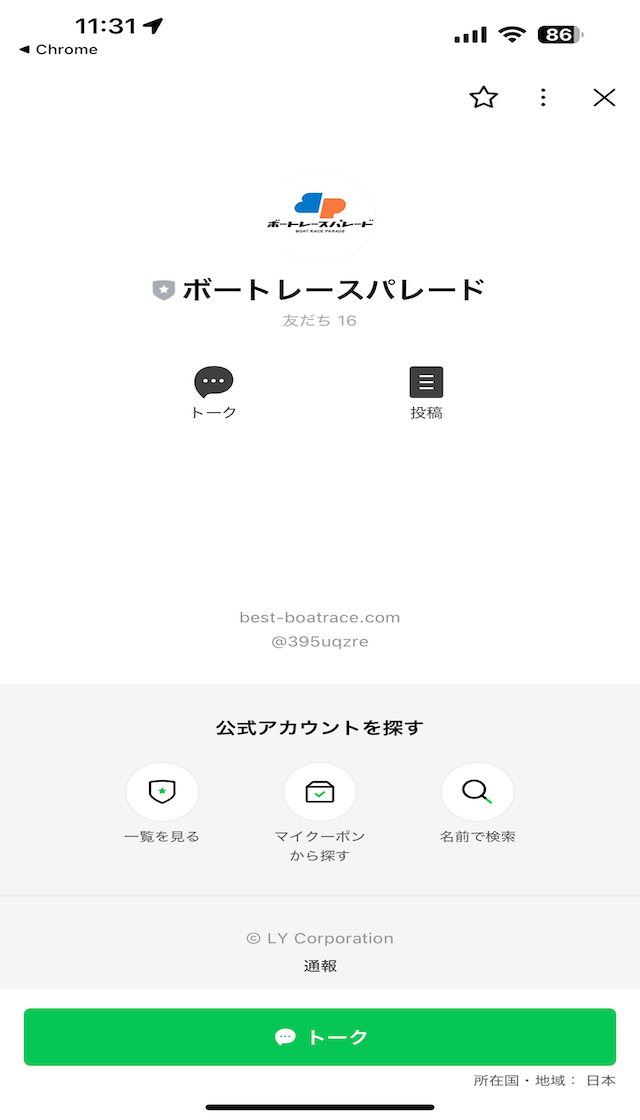Open 名前で検索 search by name
This screenshot has height=1120, width=640.
(x=477, y=793)
